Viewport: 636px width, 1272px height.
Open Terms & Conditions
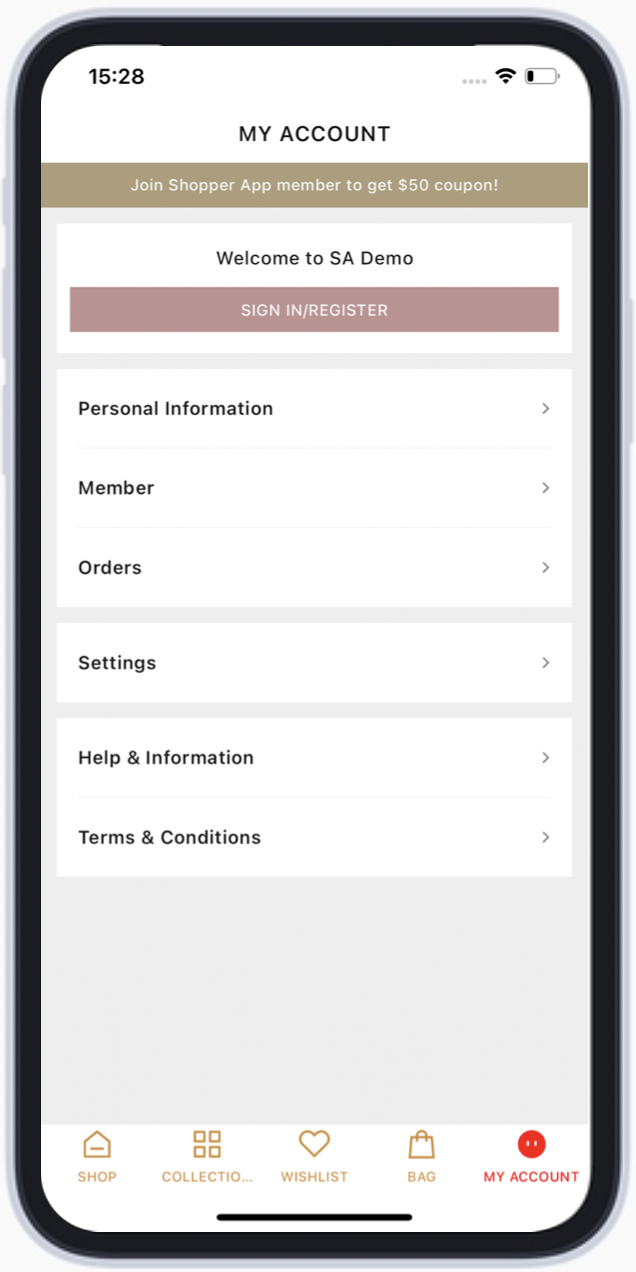(314, 837)
